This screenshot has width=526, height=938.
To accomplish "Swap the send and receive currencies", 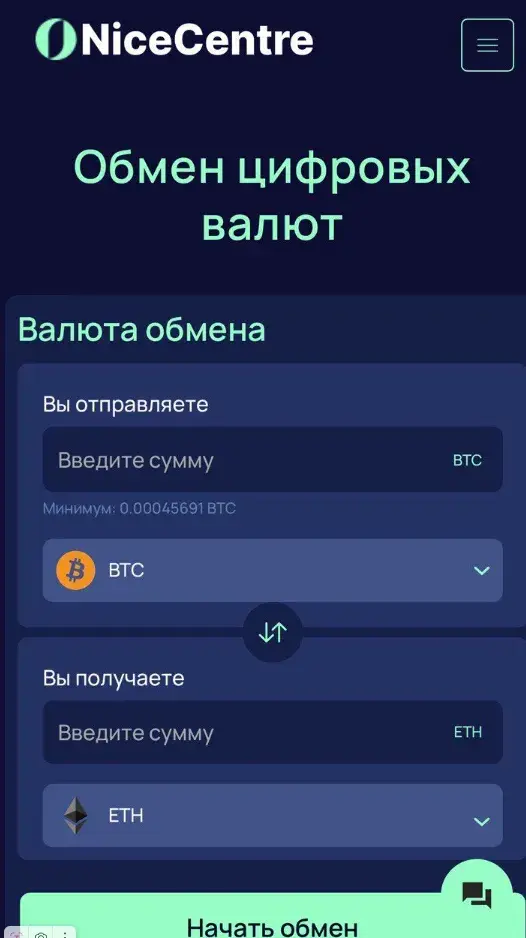I will pyautogui.click(x=273, y=632).
